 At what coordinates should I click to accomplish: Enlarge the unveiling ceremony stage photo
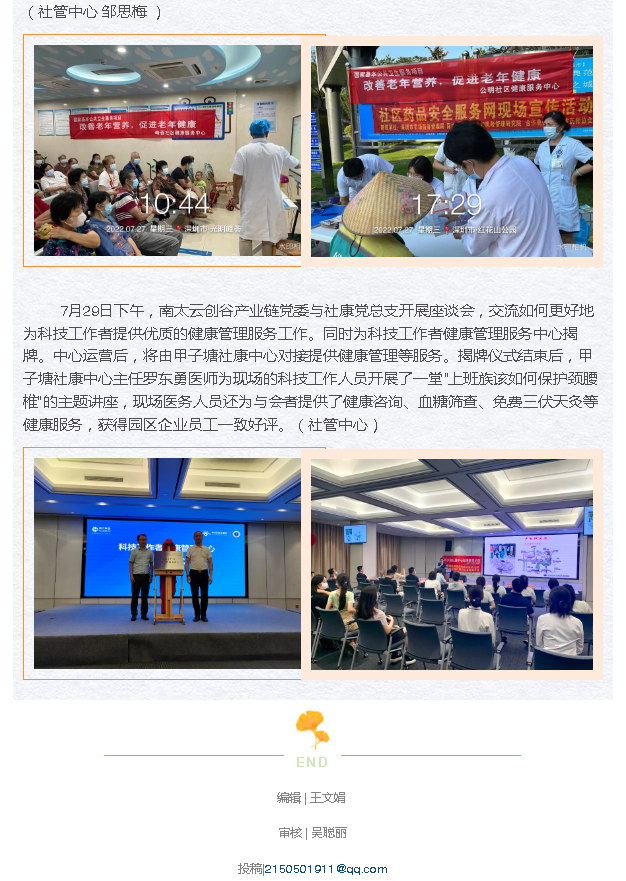[x=166, y=563]
